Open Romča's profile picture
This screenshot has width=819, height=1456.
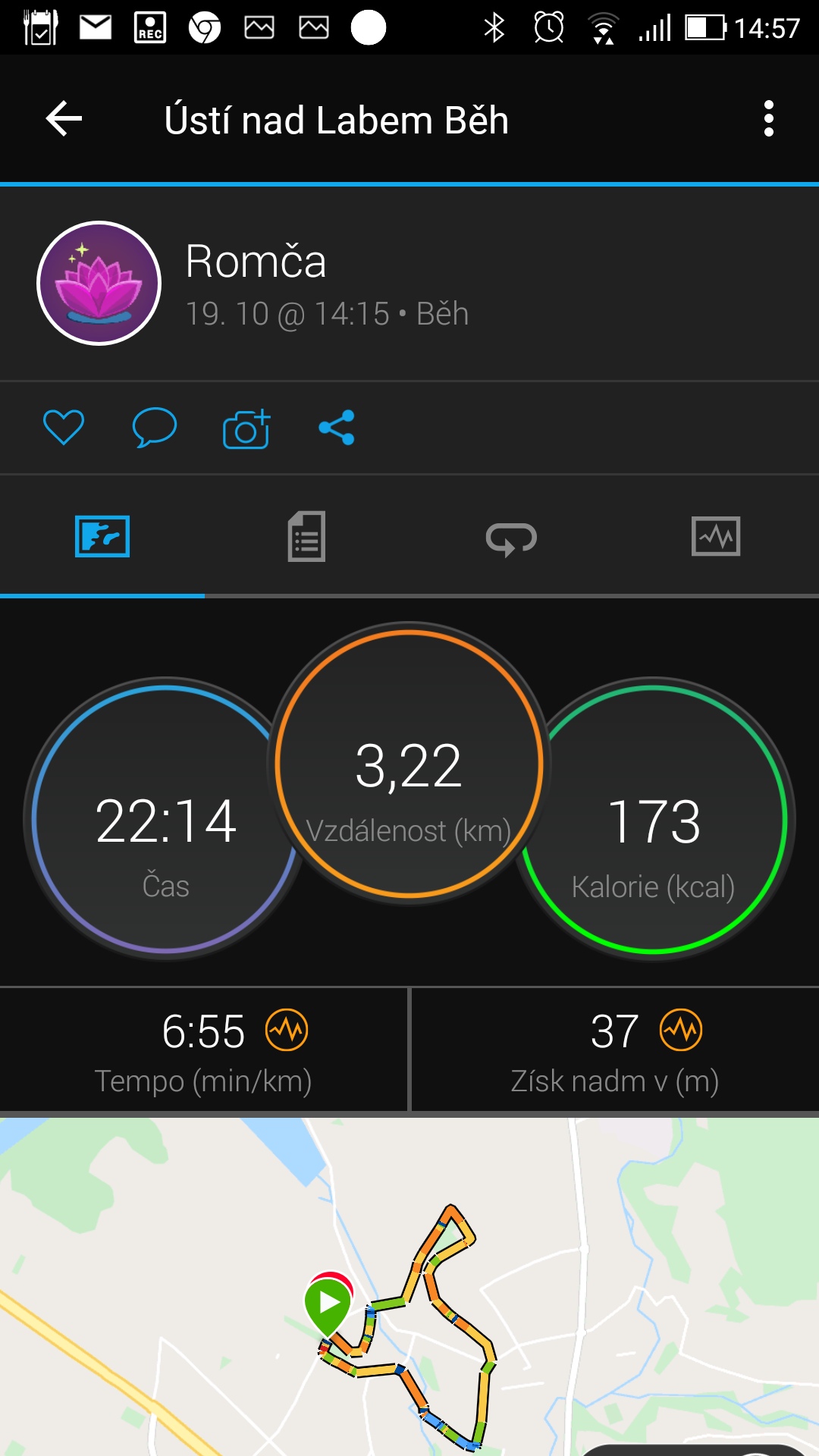pyautogui.click(x=99, y=283)
